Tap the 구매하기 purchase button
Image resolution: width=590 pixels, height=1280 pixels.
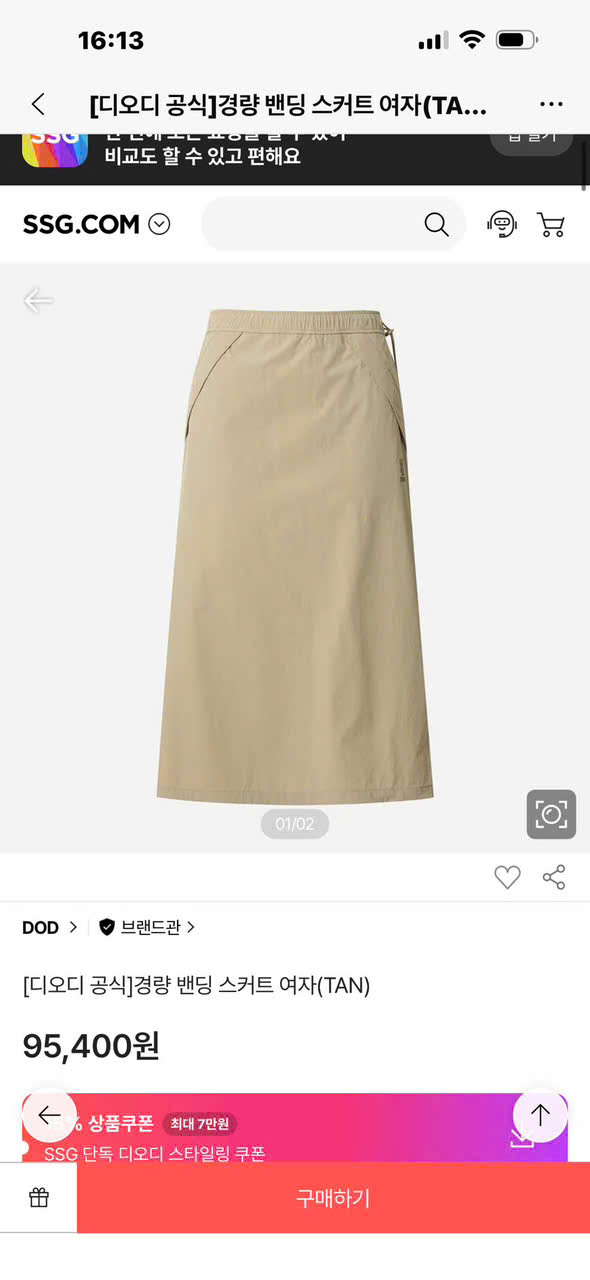[x=333, y=1198]
